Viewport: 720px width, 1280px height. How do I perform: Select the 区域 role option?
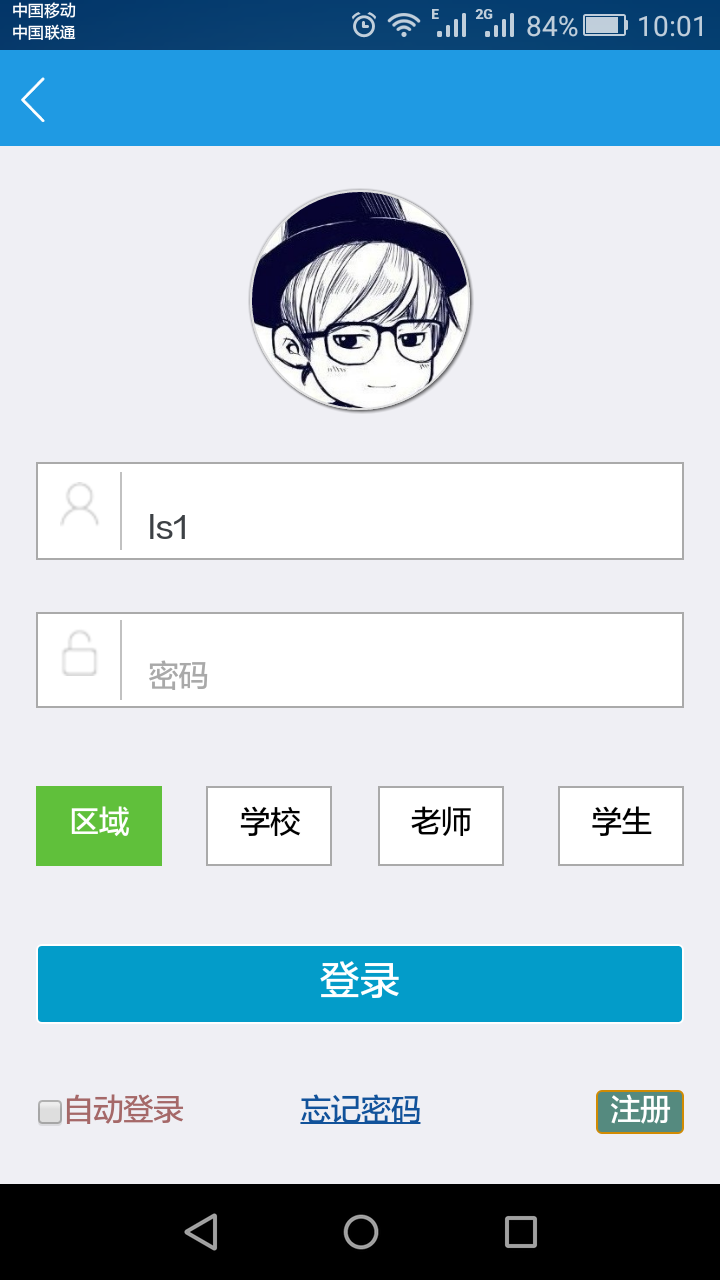[99, 826]
